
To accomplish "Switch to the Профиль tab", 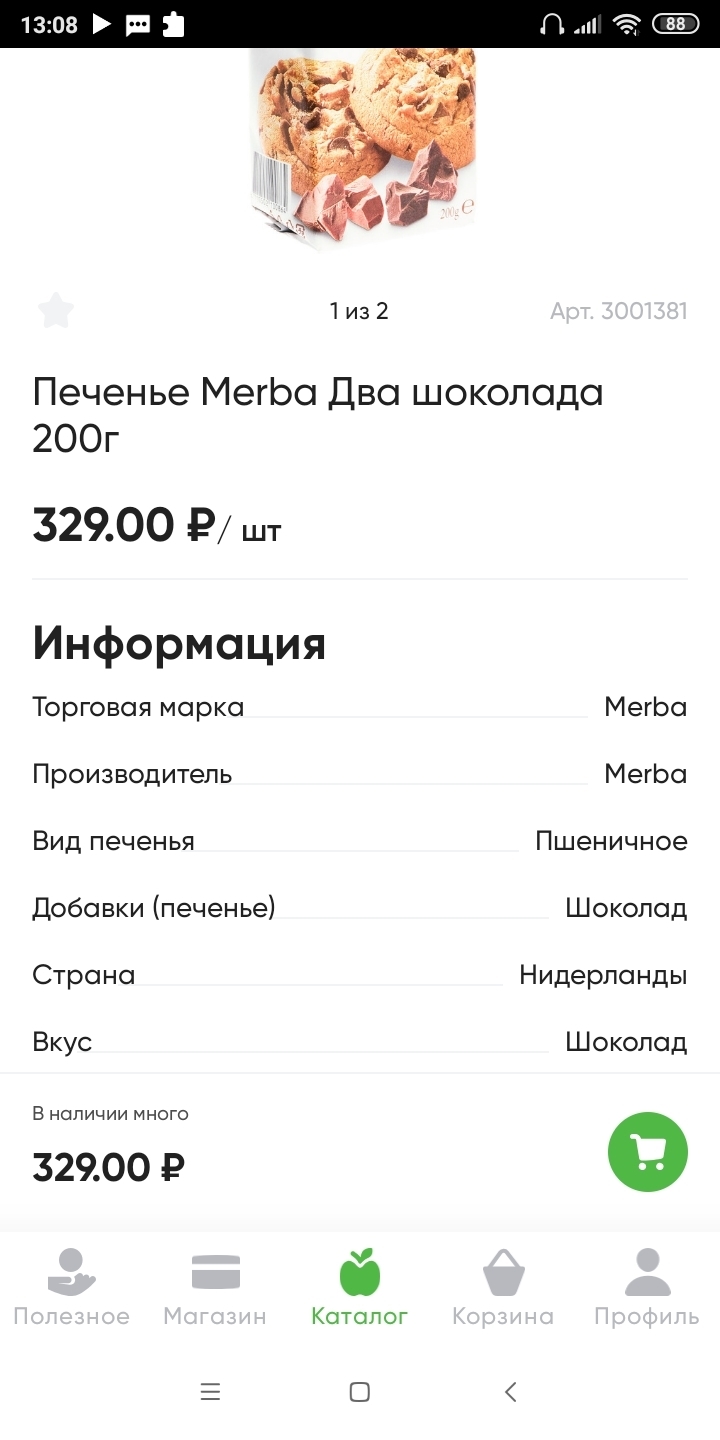I will [x=647, y=1287].
